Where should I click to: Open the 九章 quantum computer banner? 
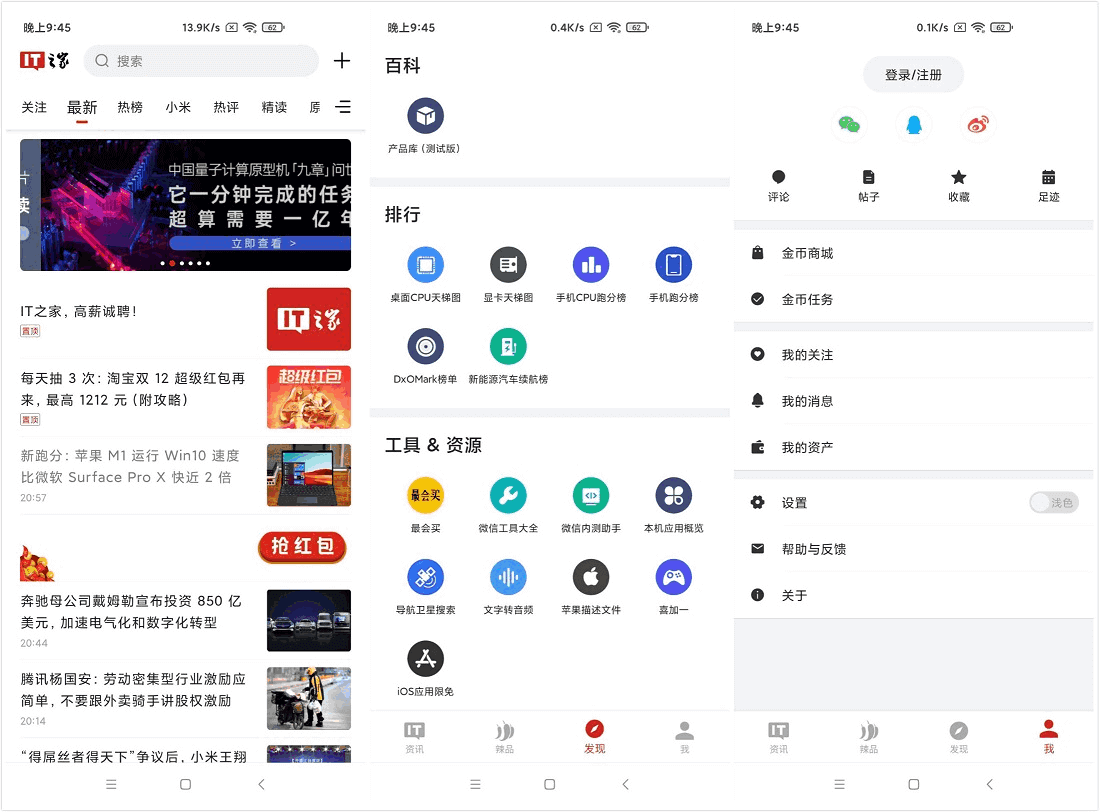pos(186,205)
